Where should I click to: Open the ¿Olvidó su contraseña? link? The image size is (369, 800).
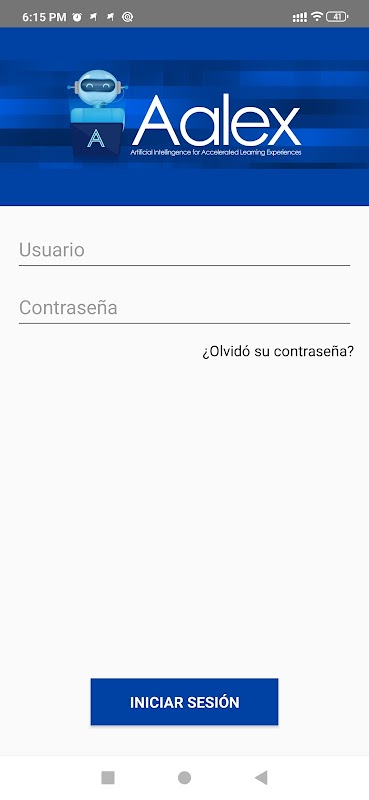(278, 352)
